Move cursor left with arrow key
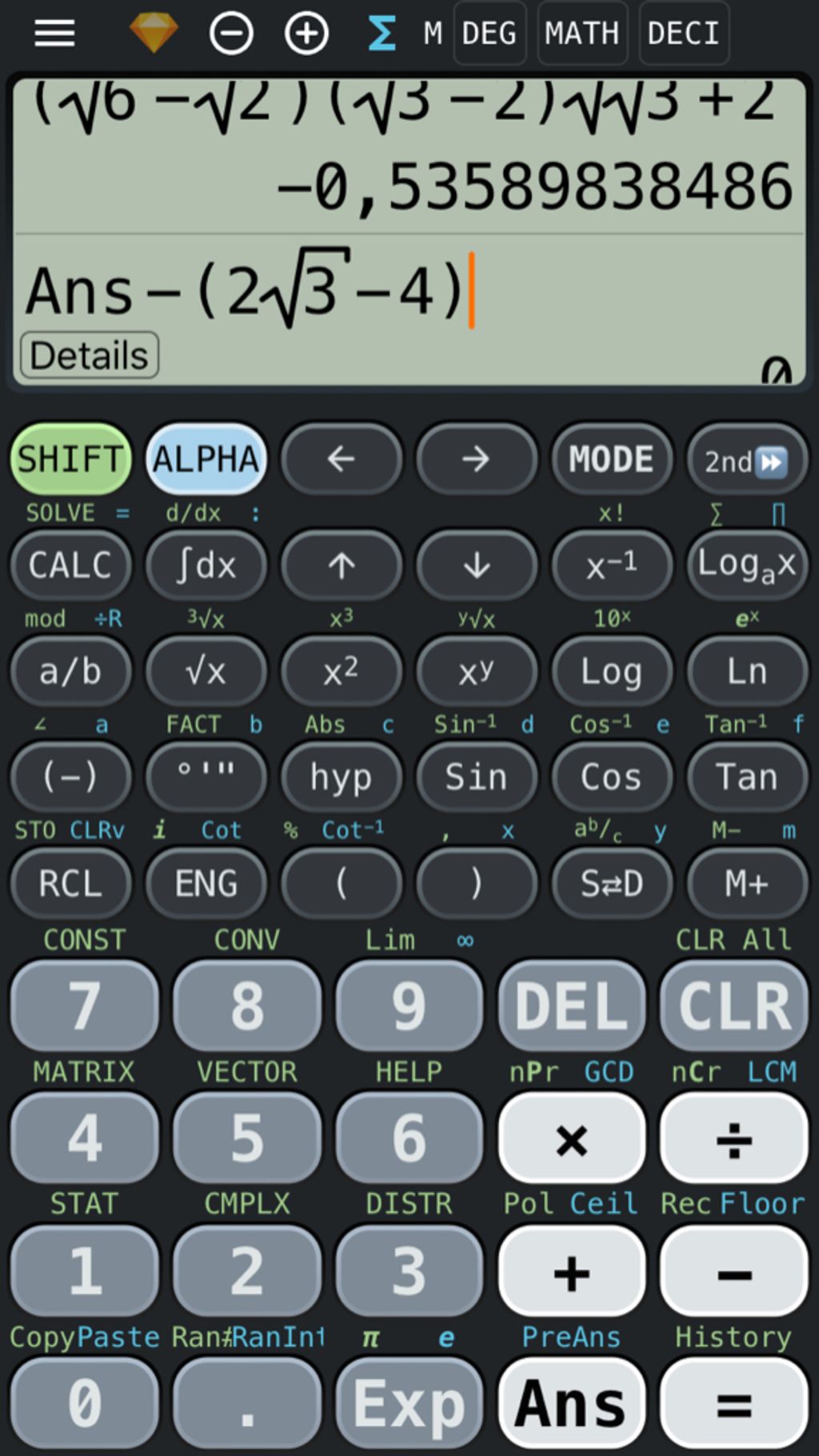Viewport: 819px width, 1456px height. click(341, 459)
